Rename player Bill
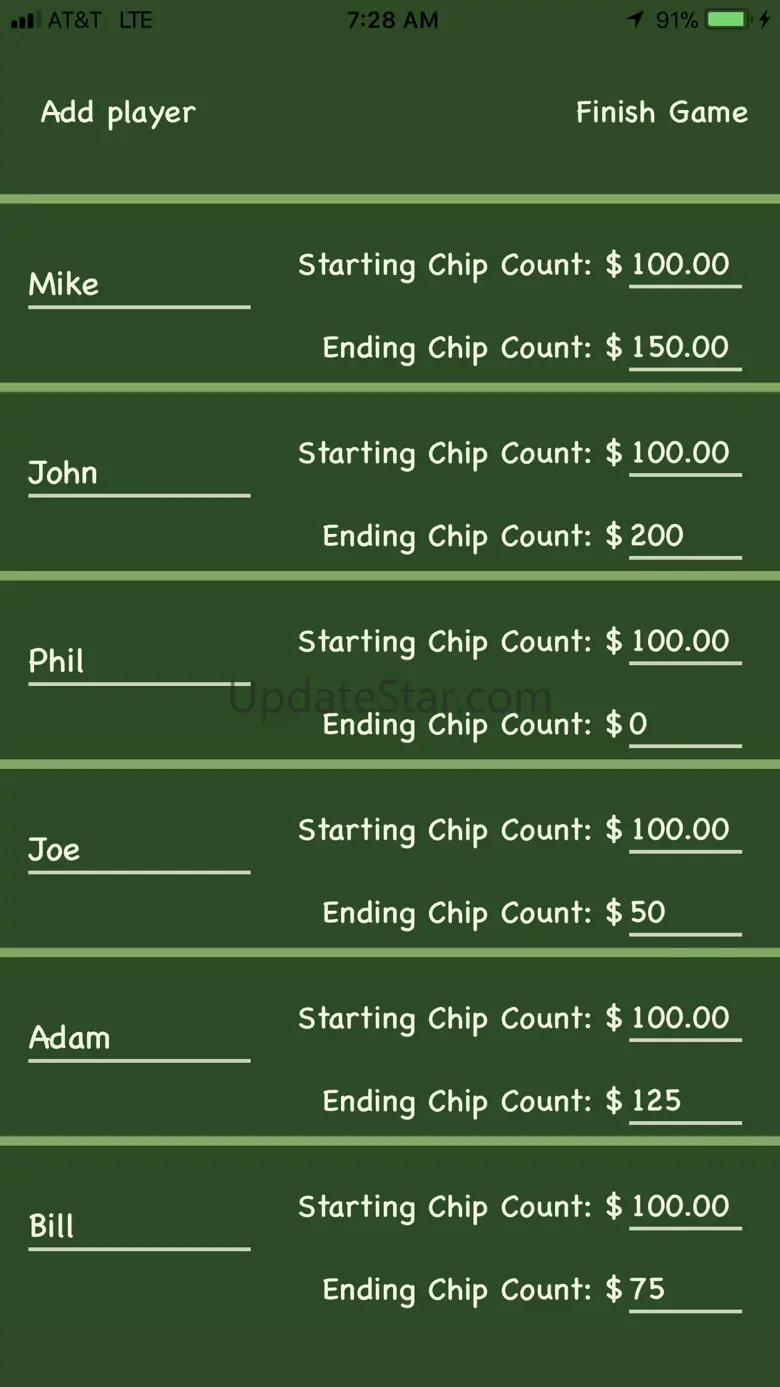This screenshot has height=1387, width=780. (x=138, y=1226)
